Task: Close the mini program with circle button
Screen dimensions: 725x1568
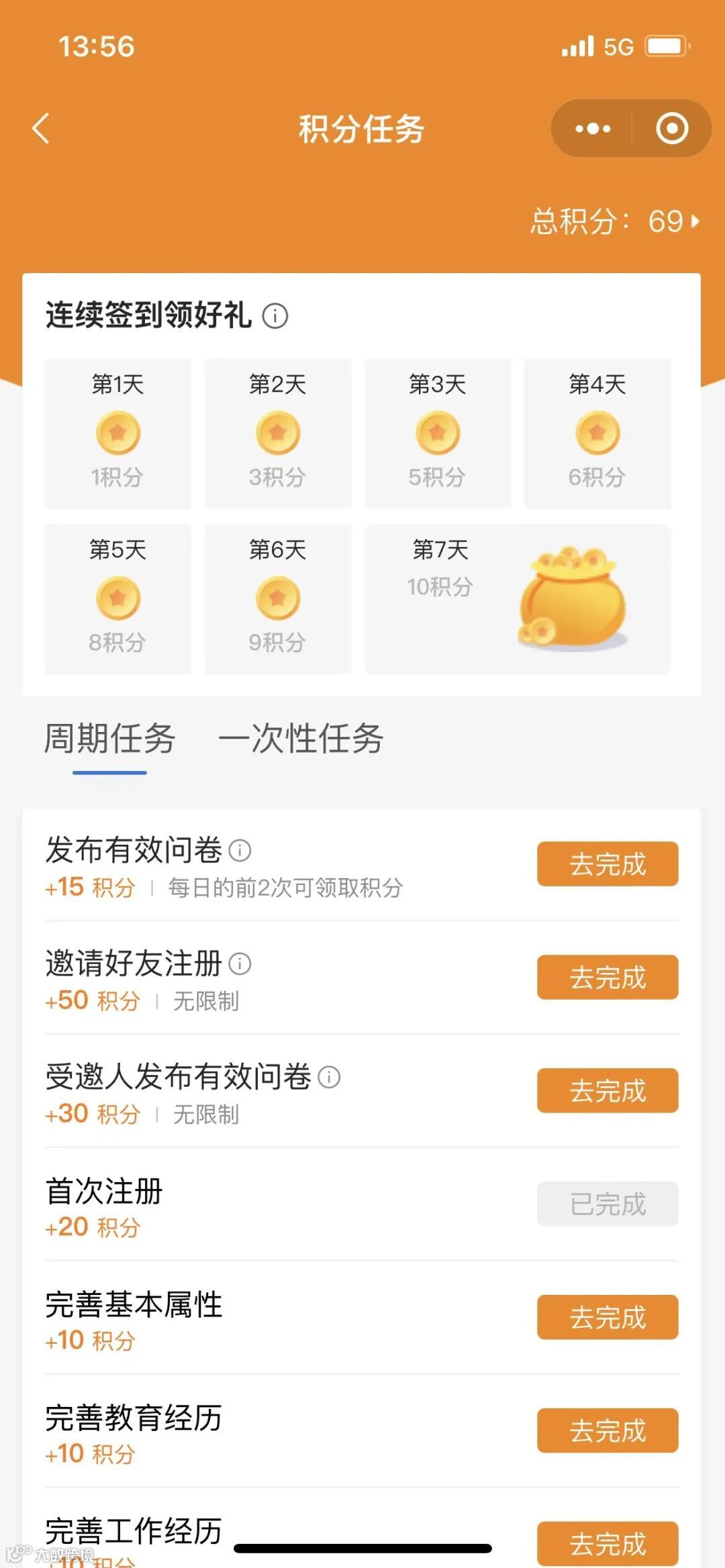Action: 671,128
